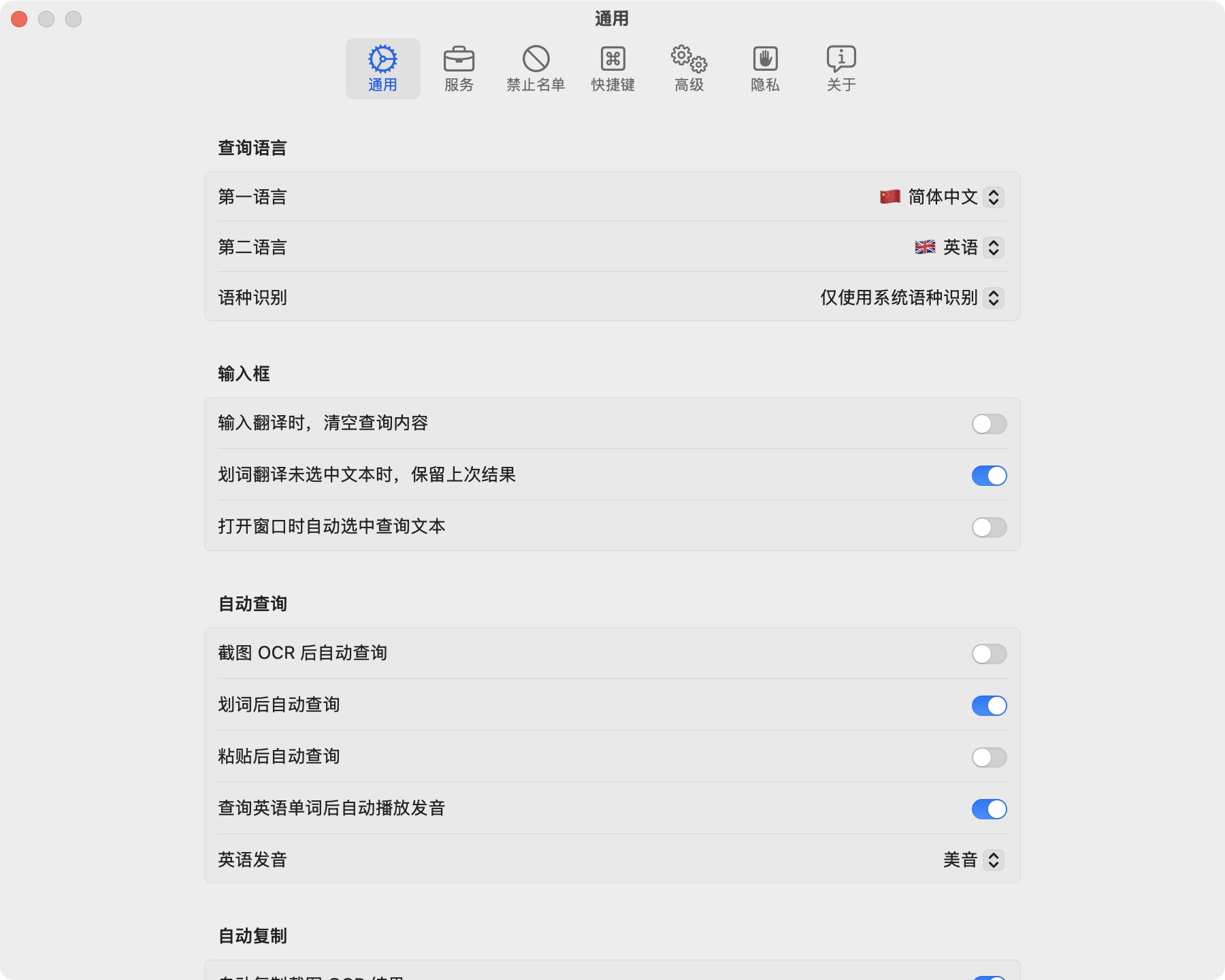Select the 通用 tab

[382, 69]
